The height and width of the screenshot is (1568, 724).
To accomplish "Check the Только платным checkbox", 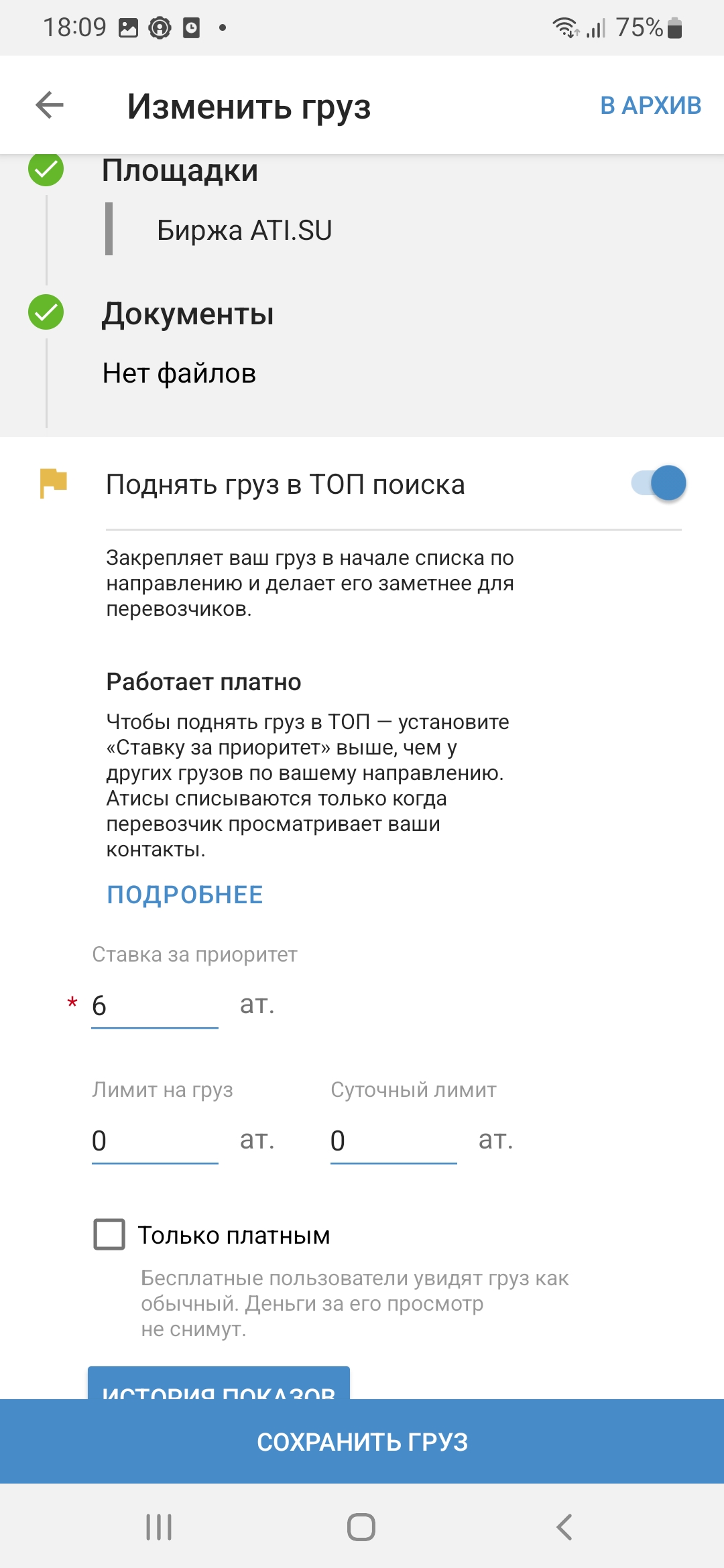I will tap(109, 1234).
